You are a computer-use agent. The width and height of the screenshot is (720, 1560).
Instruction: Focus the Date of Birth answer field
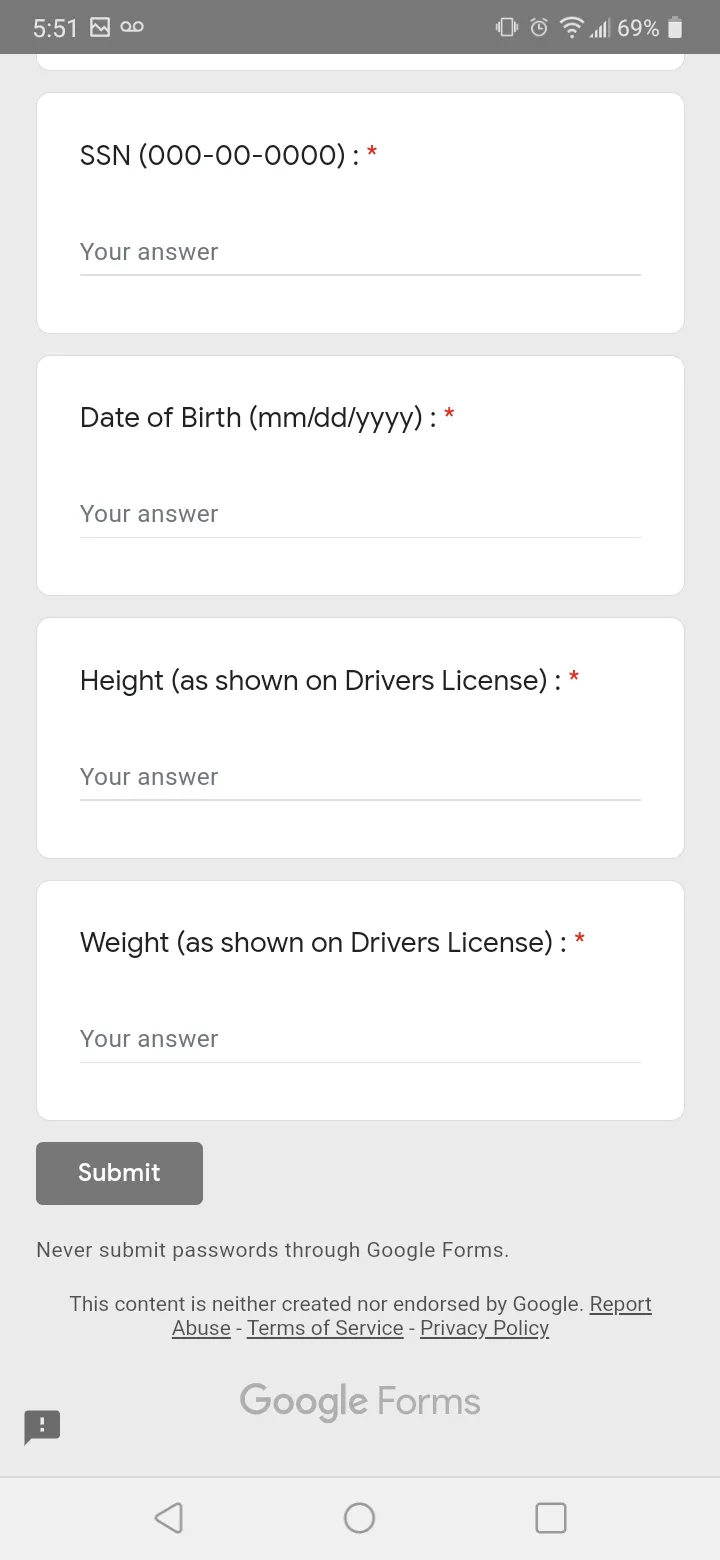(x=360, y=514)
